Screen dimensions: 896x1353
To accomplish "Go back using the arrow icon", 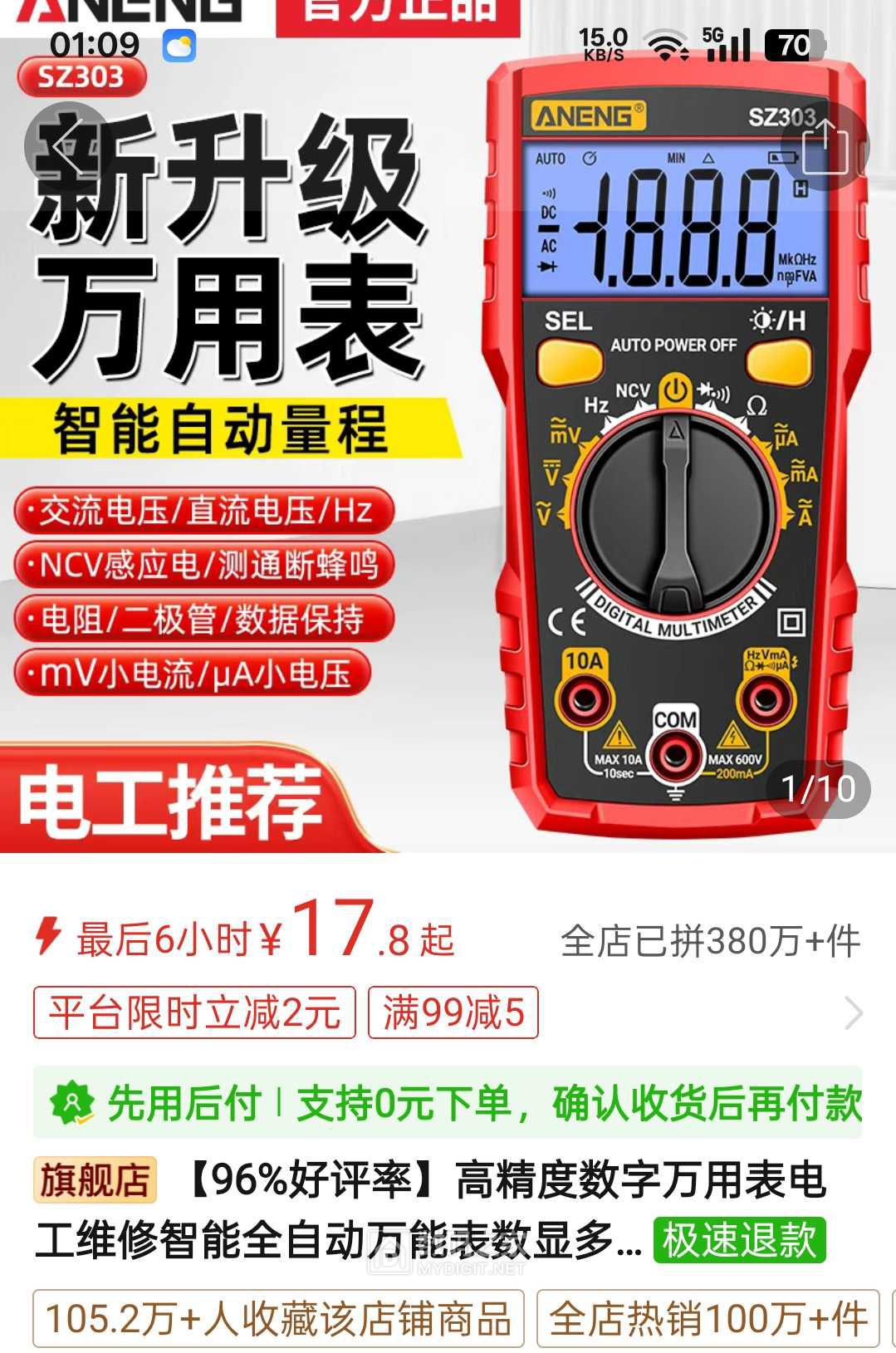I will (66, 146).
